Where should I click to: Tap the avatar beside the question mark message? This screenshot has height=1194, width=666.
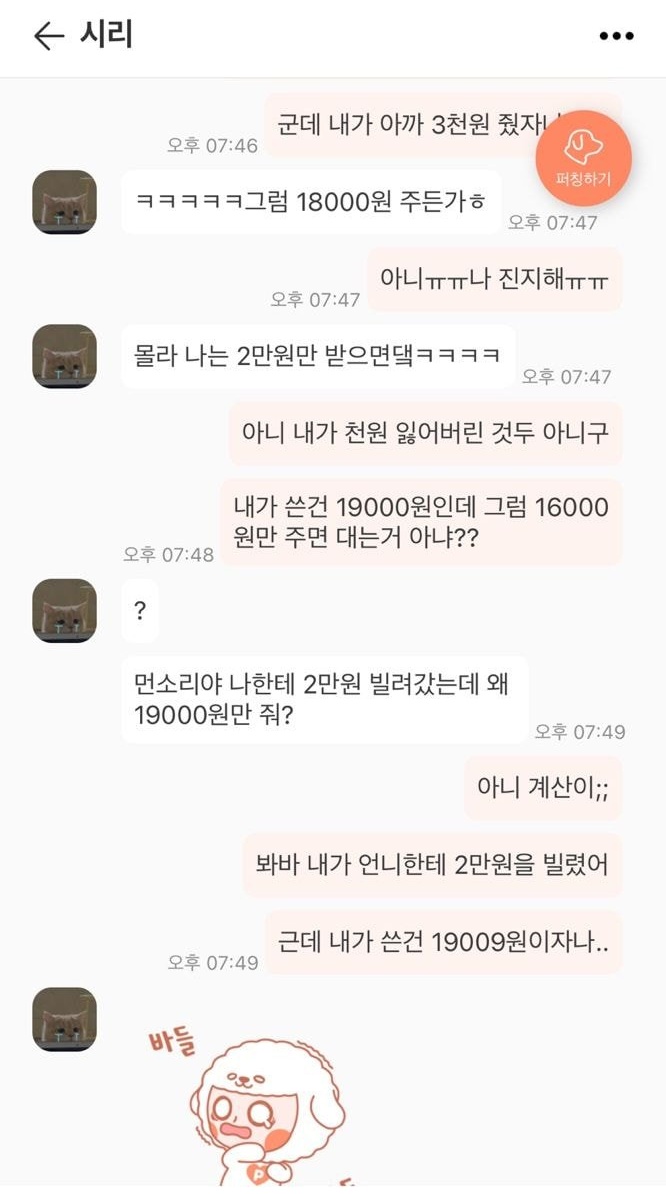tap(64, 610)
